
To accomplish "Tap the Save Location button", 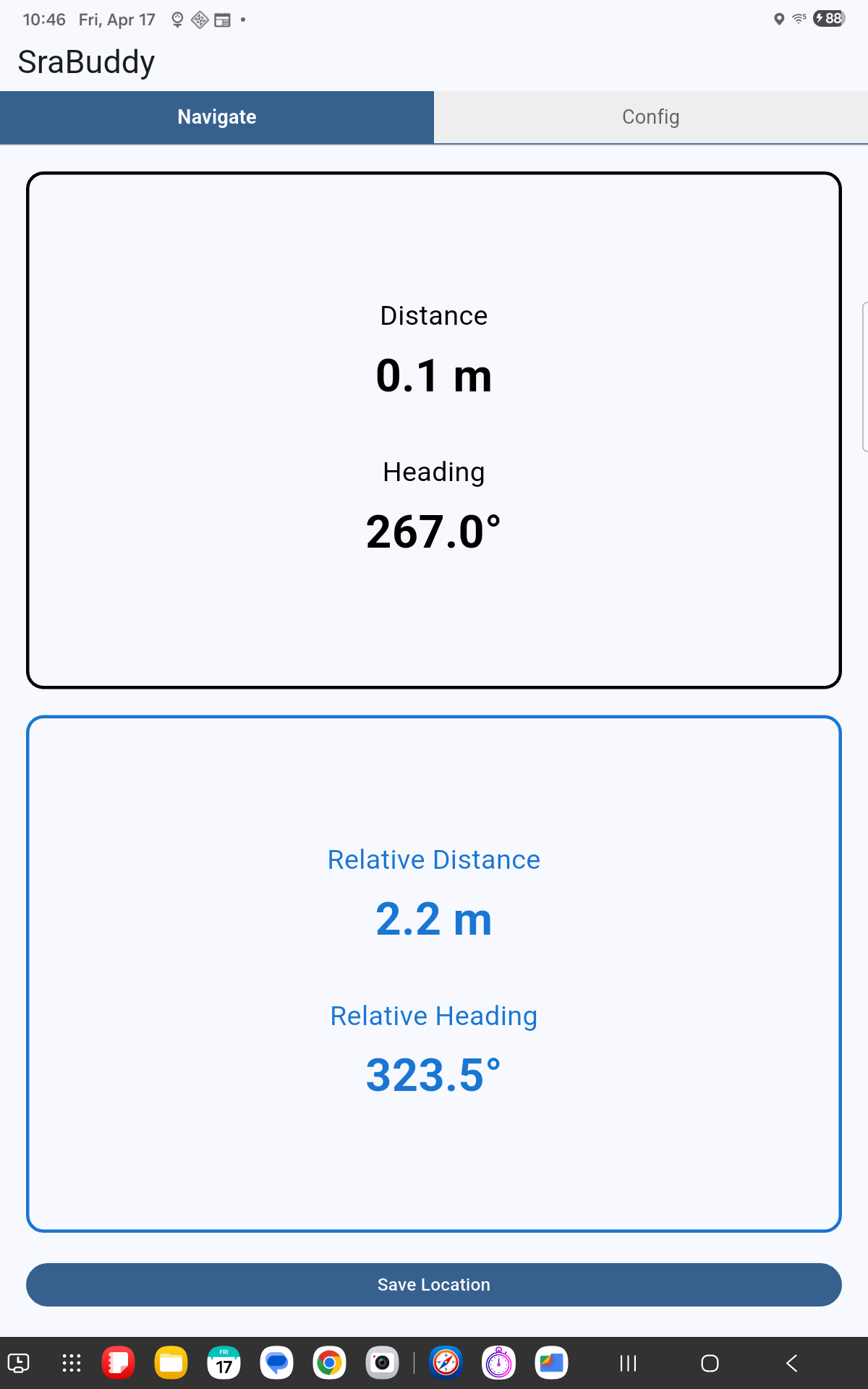I will click(x=434, y=1284).
